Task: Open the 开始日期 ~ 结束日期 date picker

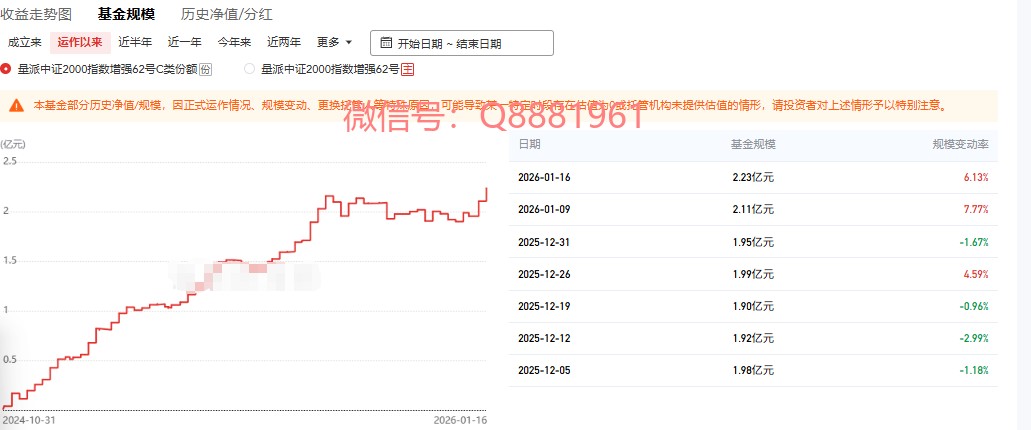Action: click(461, 43)
